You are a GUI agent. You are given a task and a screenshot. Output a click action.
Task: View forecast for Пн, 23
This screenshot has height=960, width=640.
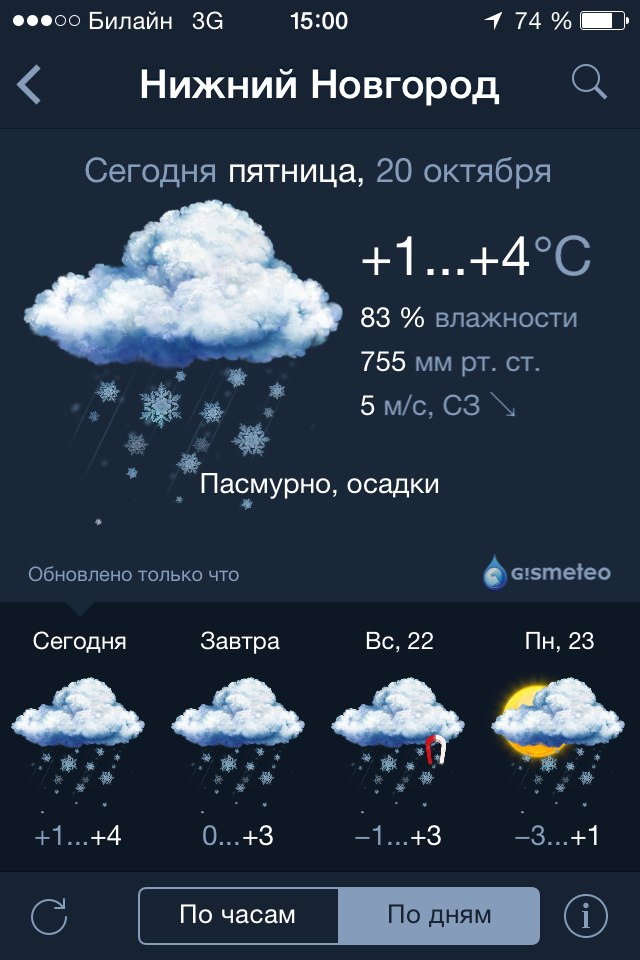tap(560, 740)
